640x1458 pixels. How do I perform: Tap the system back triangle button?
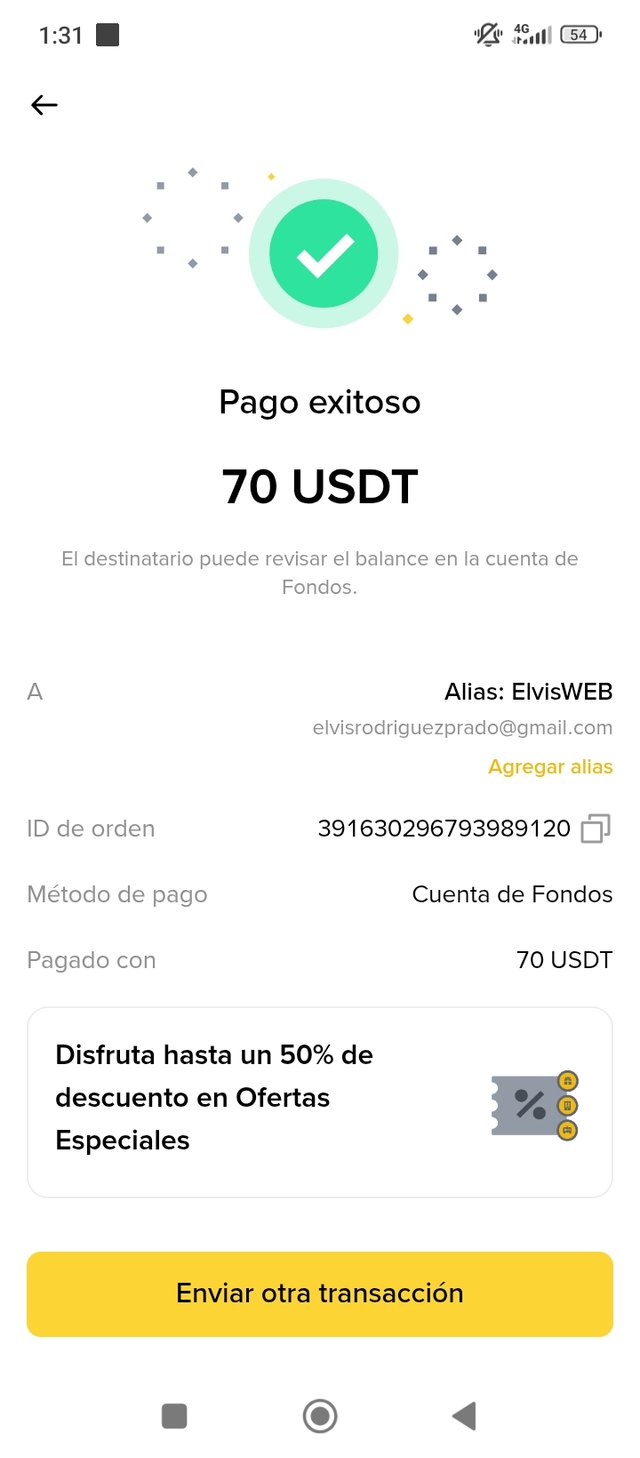click(x=463, y=1415)
